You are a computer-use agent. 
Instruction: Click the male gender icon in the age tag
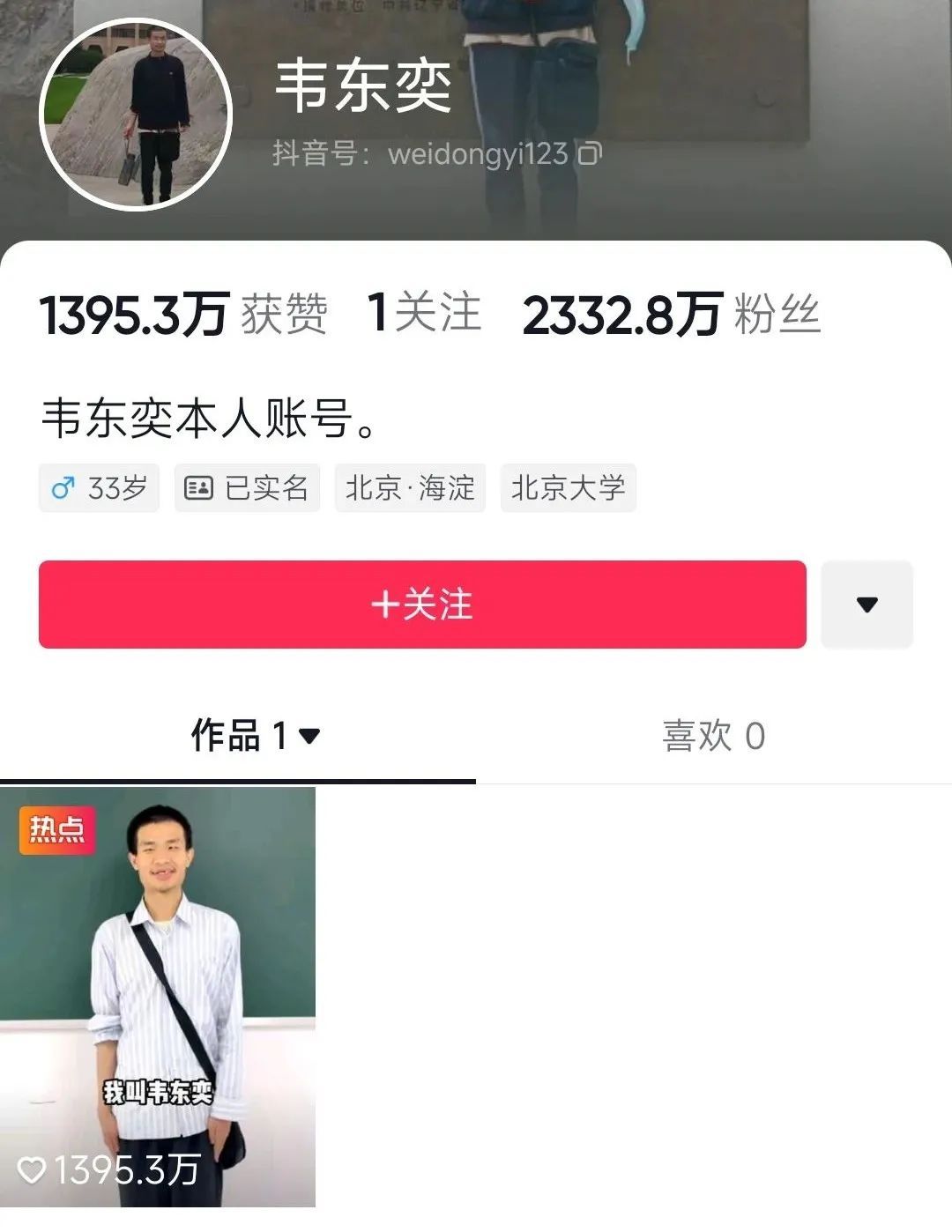pos(62,487)
